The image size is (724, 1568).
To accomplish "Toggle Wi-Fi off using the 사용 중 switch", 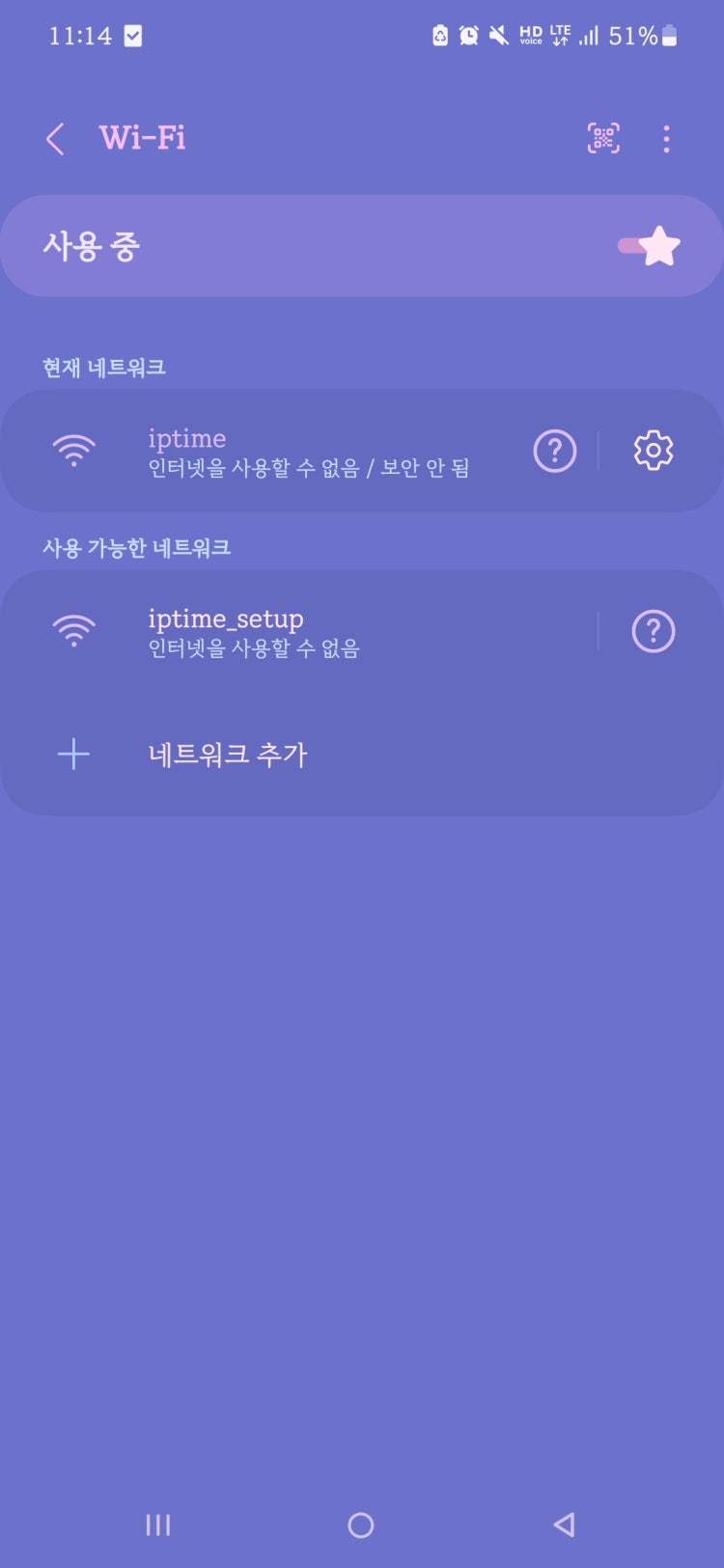I will (x=649, y=245).
